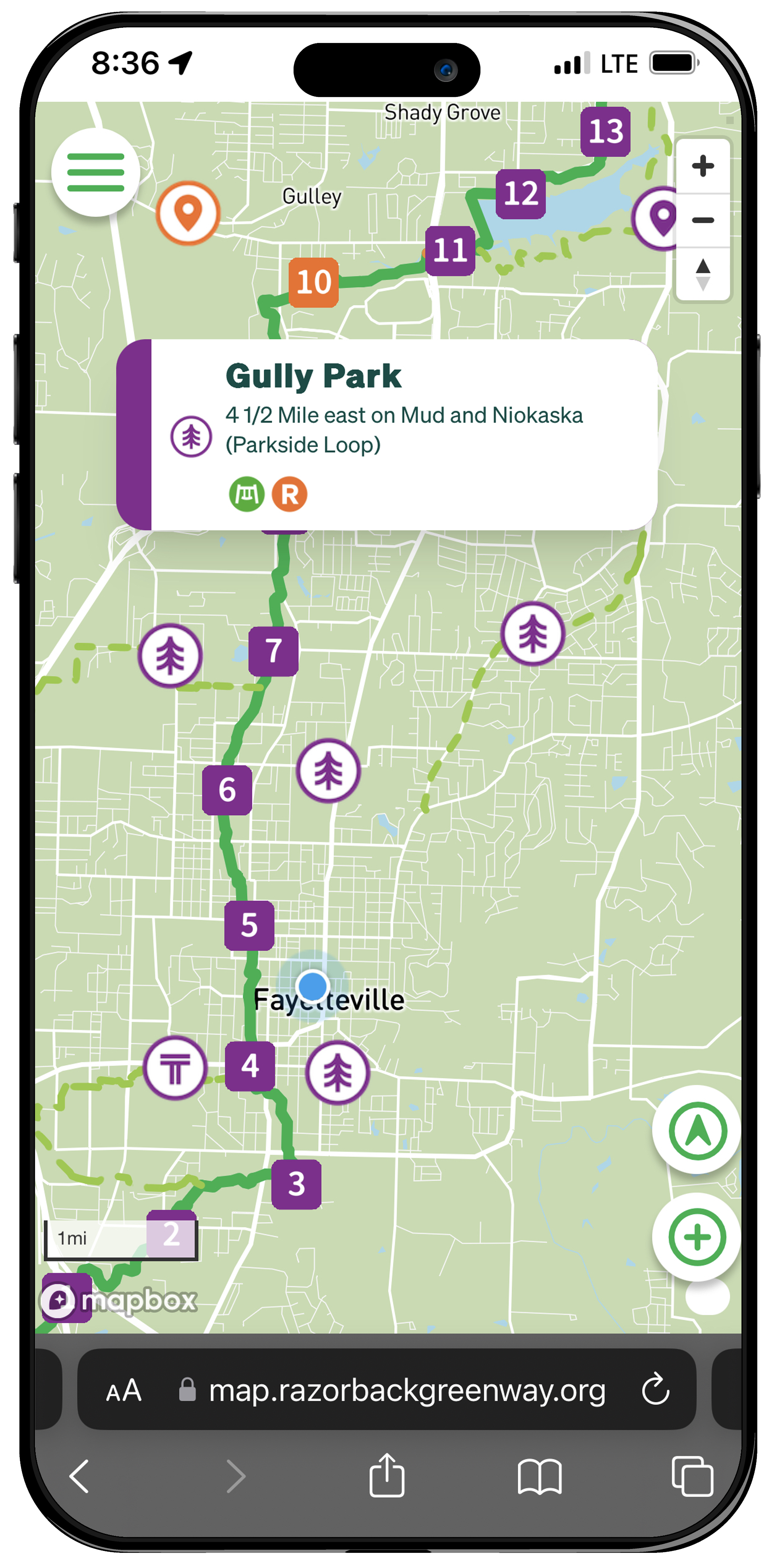Open Safari's AA text size menu

point(124,1391)
